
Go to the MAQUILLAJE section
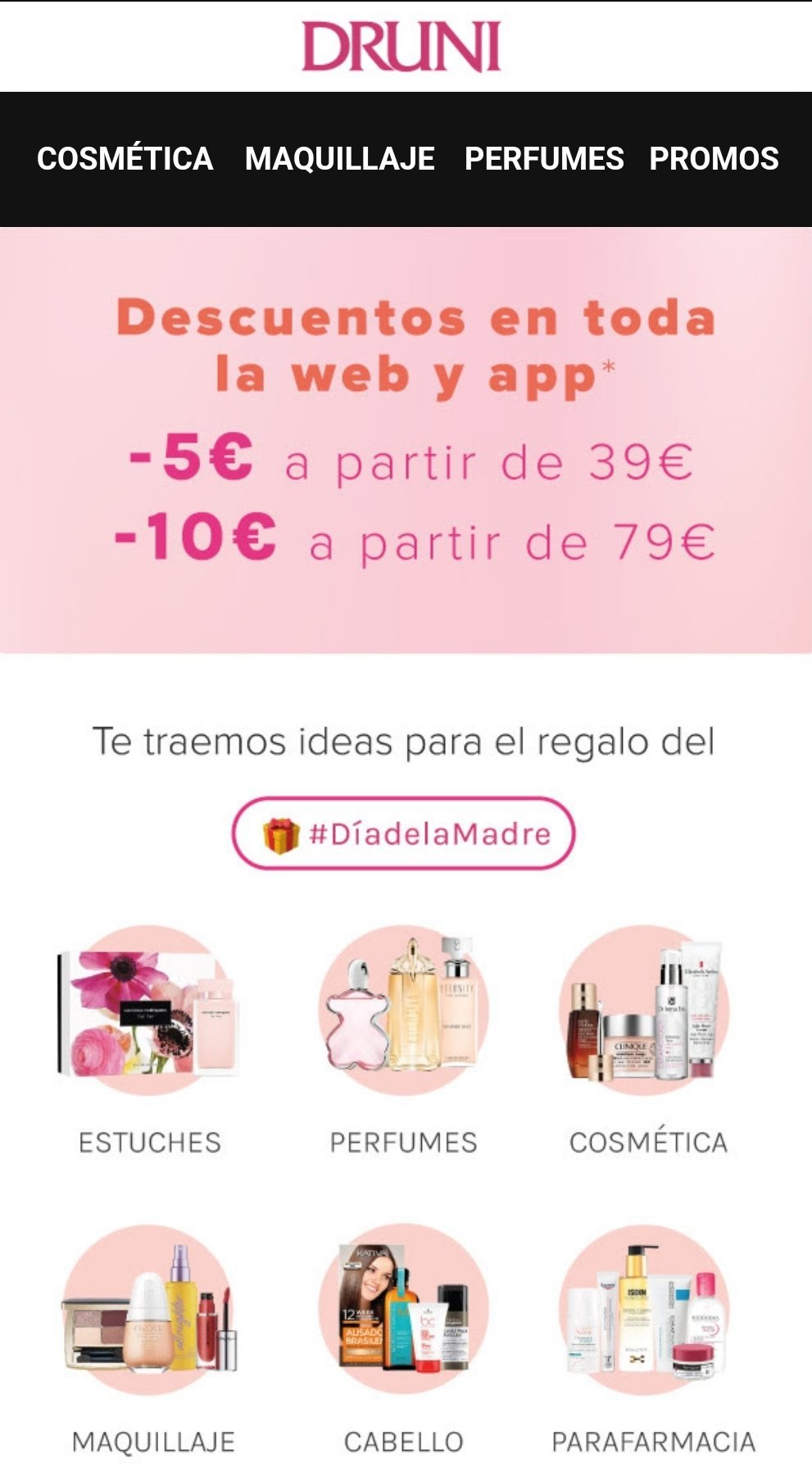[339, 158]
